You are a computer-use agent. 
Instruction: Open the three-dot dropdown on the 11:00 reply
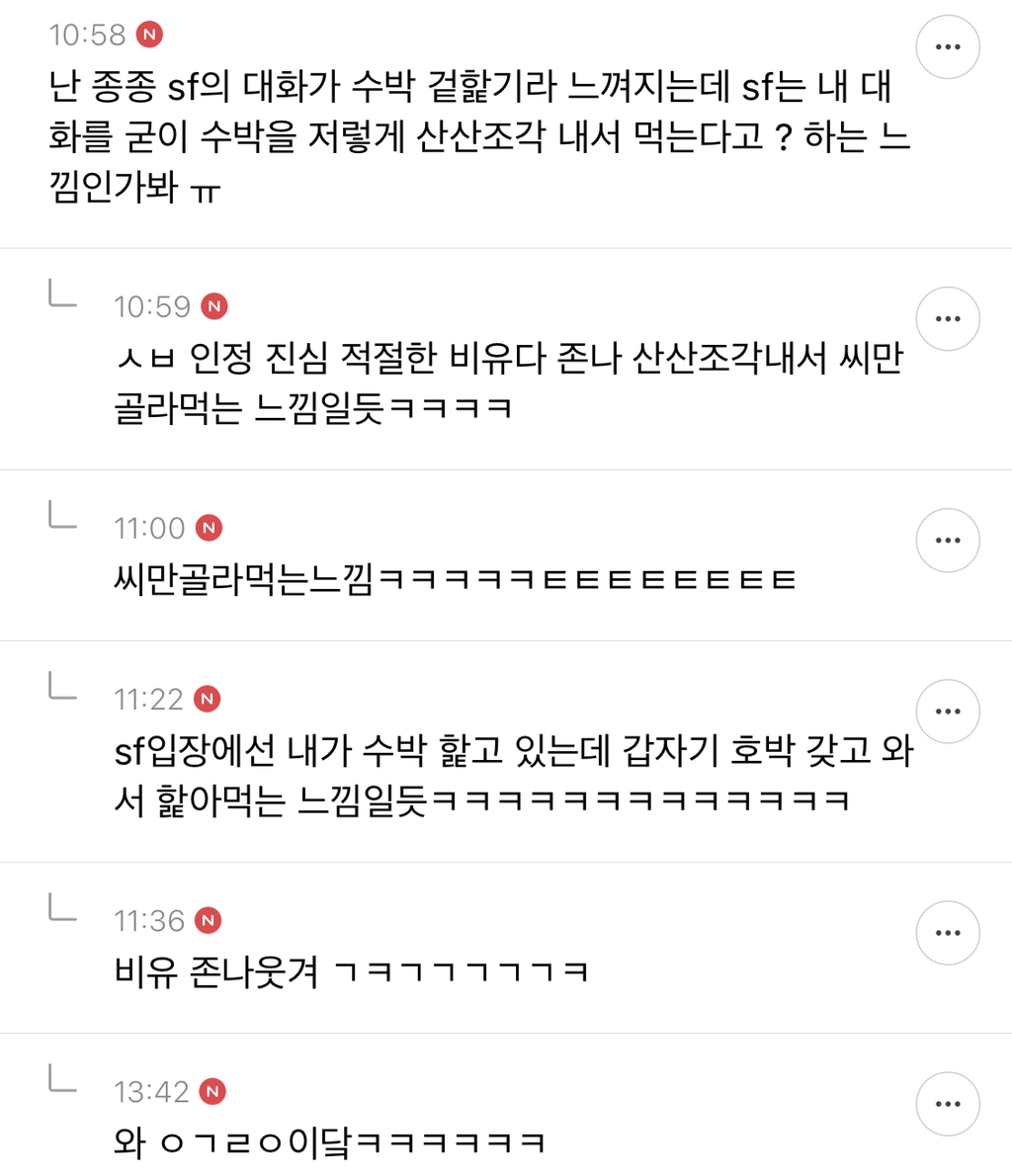click(947, 540)
